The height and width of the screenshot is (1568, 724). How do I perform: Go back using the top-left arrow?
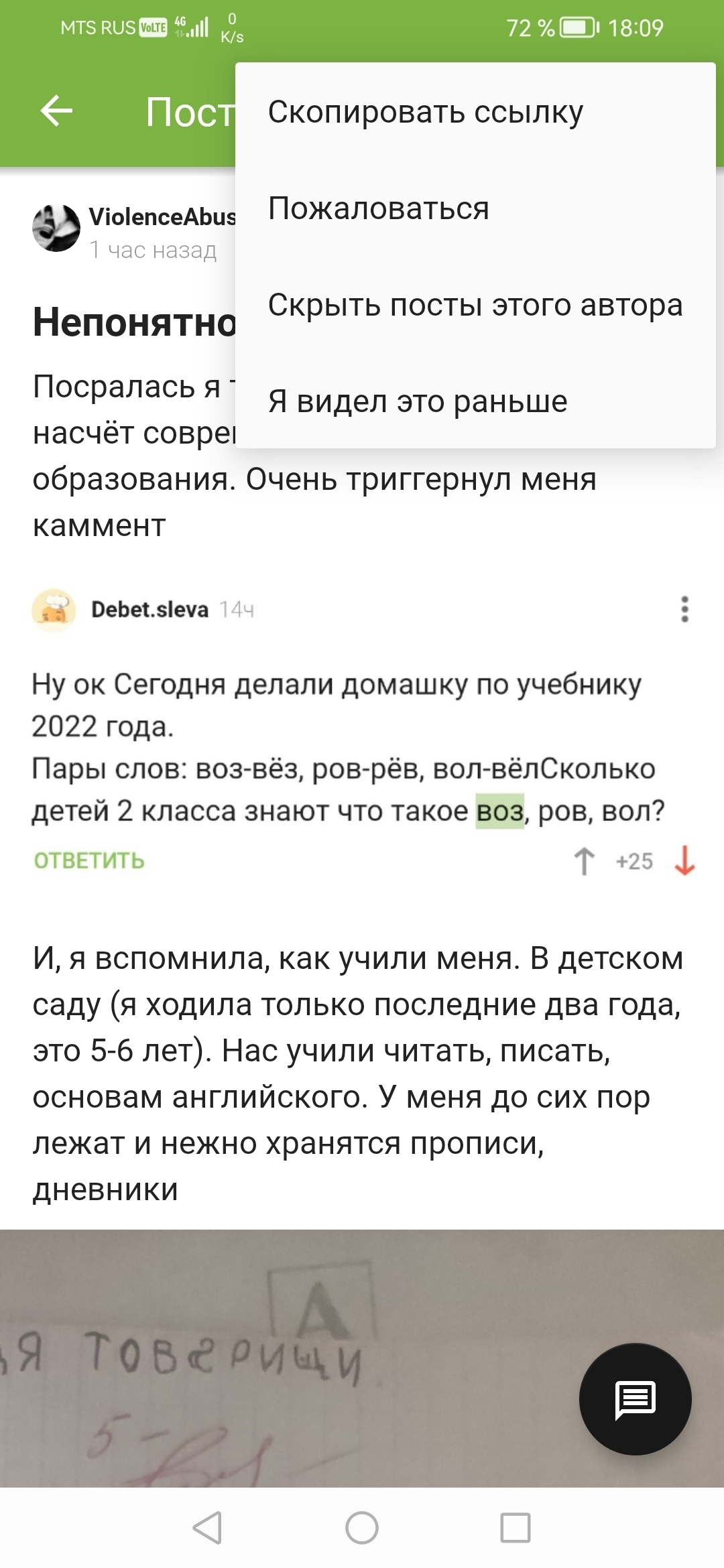[56, 111]
